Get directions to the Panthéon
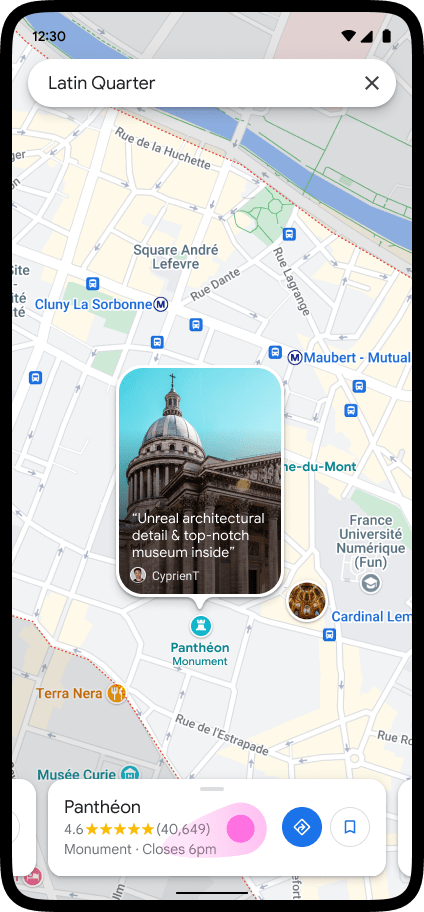The width and height of the screenshot is (424, 912). [x=302, y=826]
